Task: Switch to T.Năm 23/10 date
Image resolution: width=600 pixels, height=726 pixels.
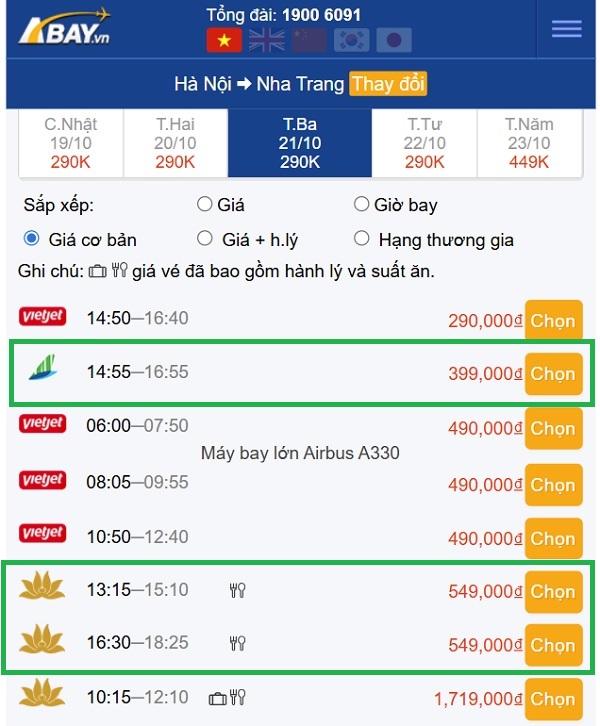Action: [528, 143]
